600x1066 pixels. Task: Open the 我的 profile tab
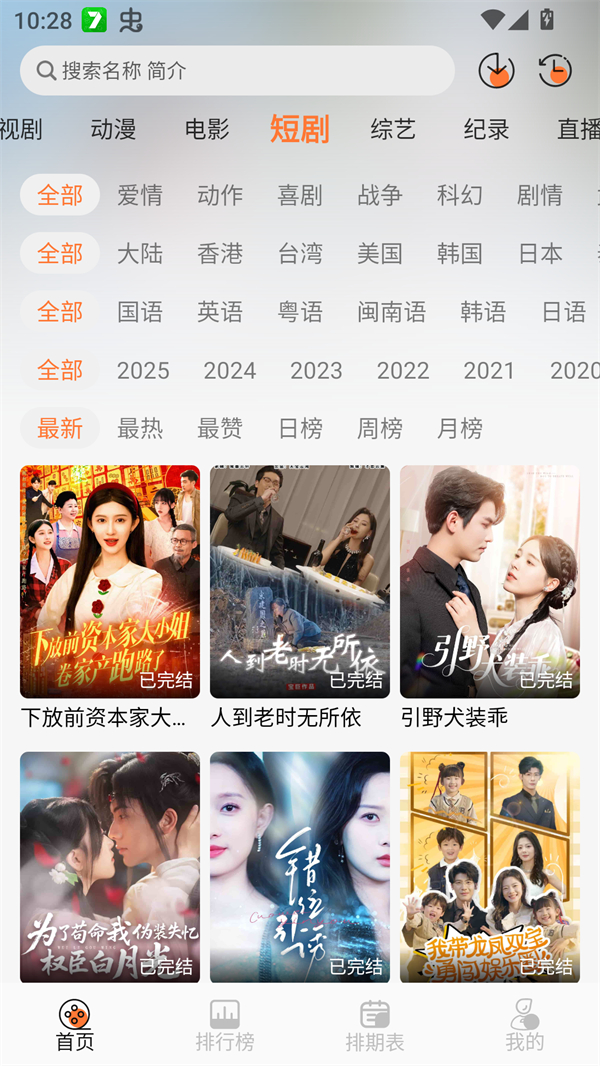(x=525, y=1025)
